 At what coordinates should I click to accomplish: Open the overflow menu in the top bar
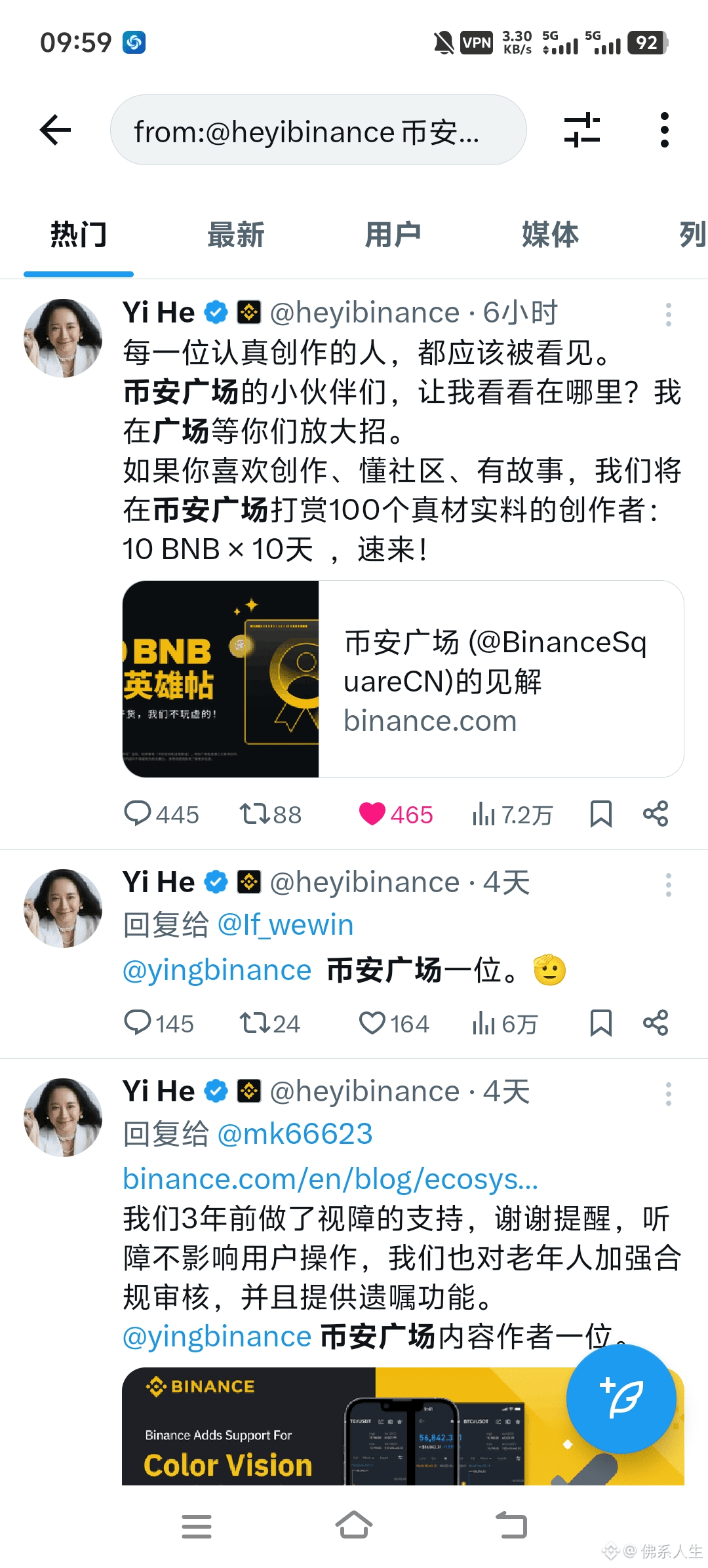664,130
